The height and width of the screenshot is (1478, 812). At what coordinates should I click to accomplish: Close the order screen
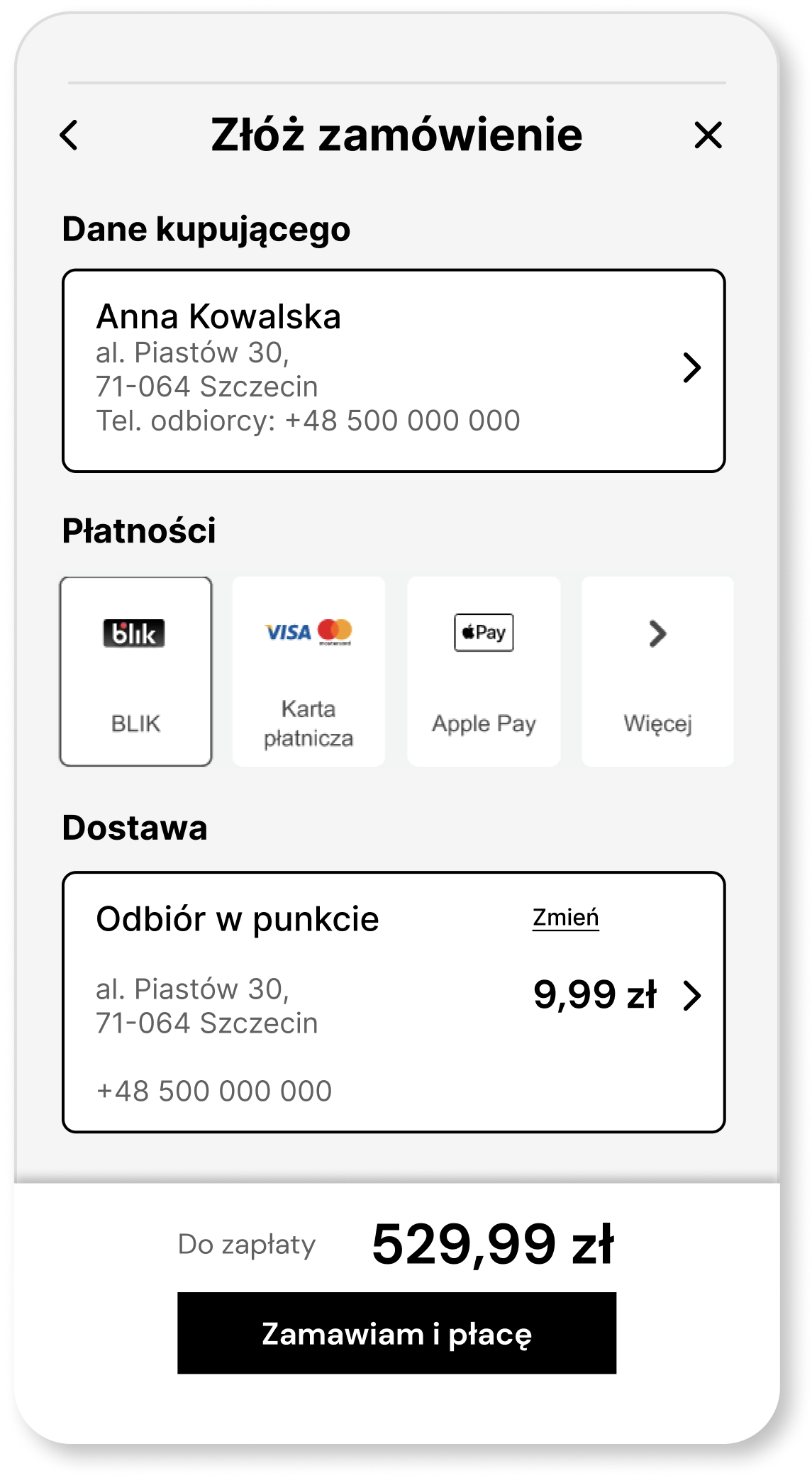708,135
